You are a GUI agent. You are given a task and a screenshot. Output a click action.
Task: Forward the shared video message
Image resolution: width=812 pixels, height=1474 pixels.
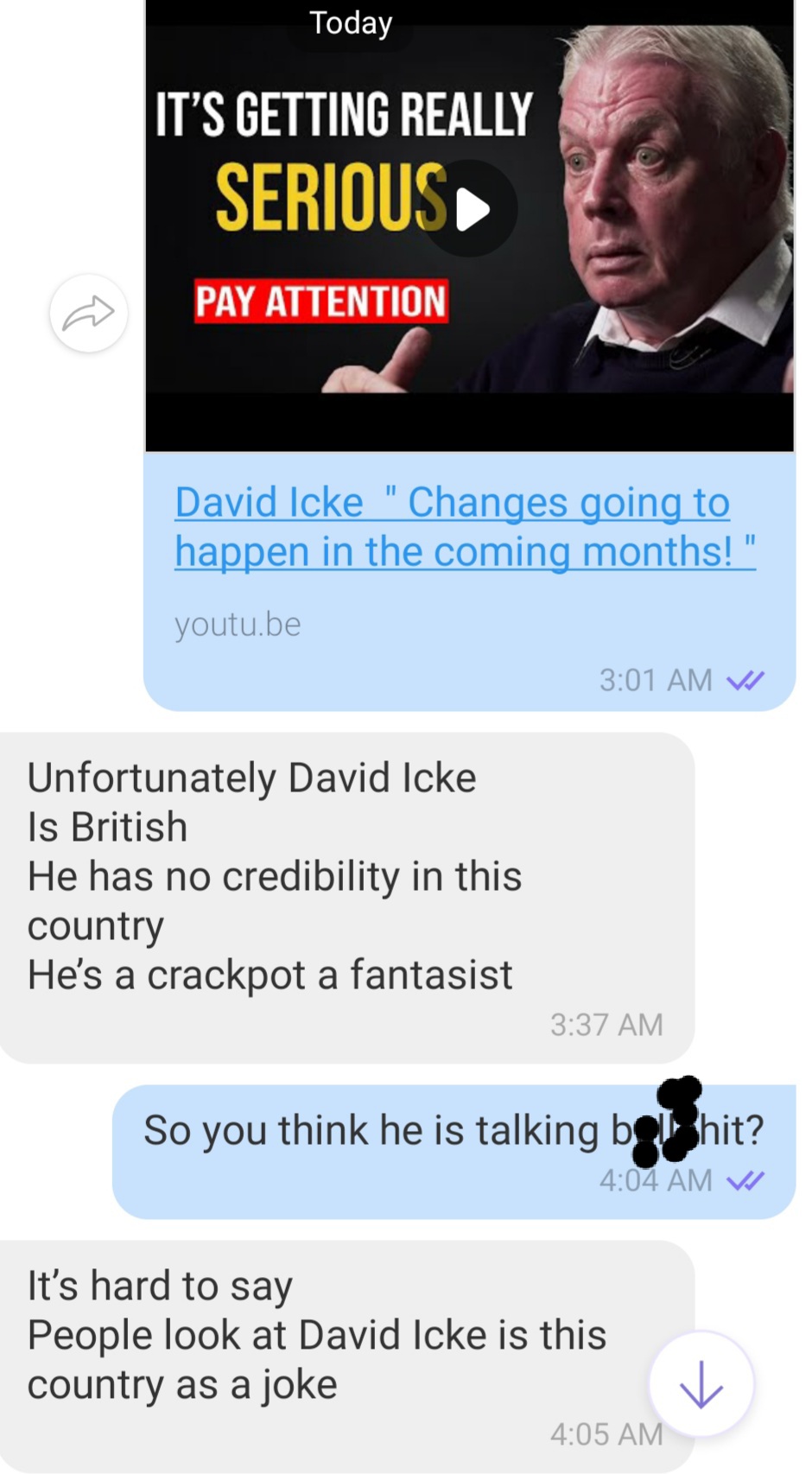(89, 313)
